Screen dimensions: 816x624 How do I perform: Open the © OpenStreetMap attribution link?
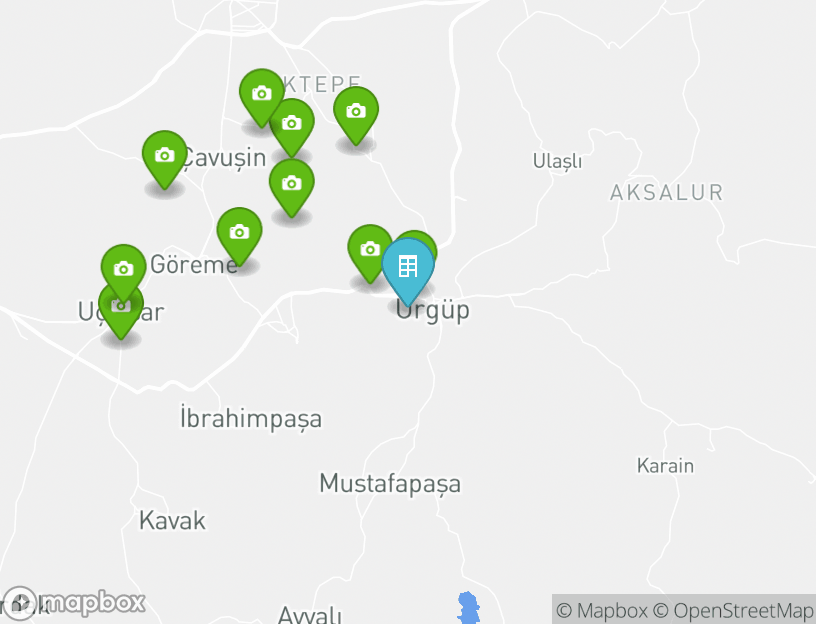pos(733,610)
